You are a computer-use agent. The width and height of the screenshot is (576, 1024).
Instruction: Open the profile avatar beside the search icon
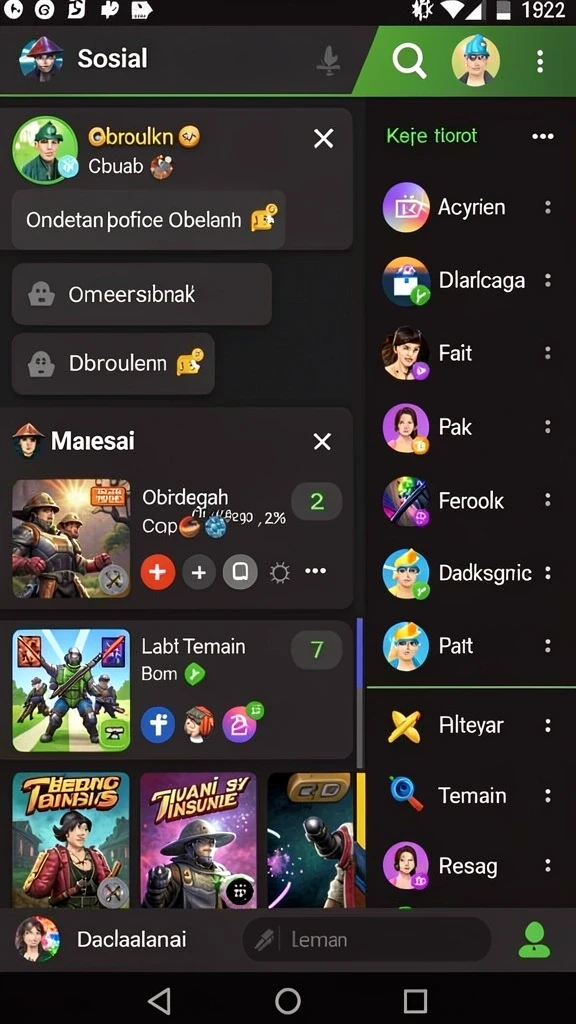tap(476, 60)
